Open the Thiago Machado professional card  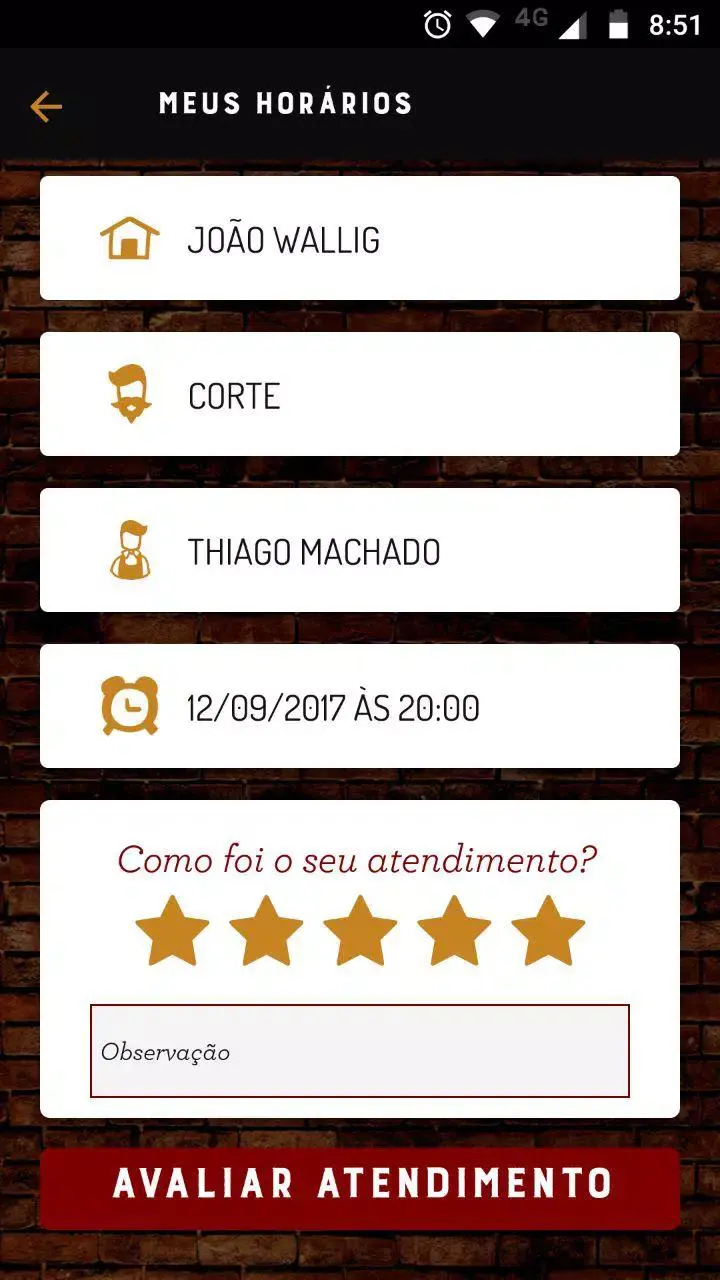click(360, 550)
